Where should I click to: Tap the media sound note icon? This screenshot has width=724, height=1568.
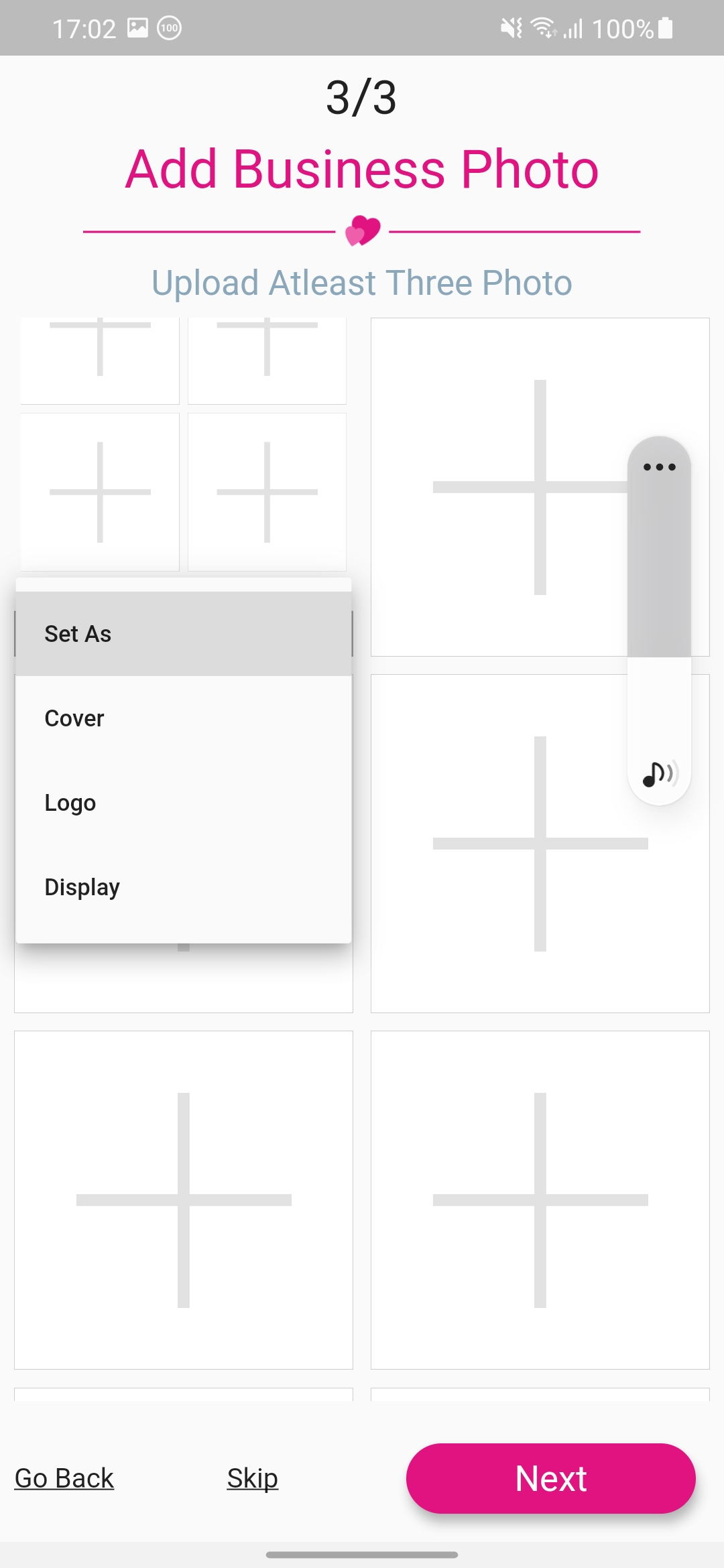pyautogui.click(x=660, y=774)
